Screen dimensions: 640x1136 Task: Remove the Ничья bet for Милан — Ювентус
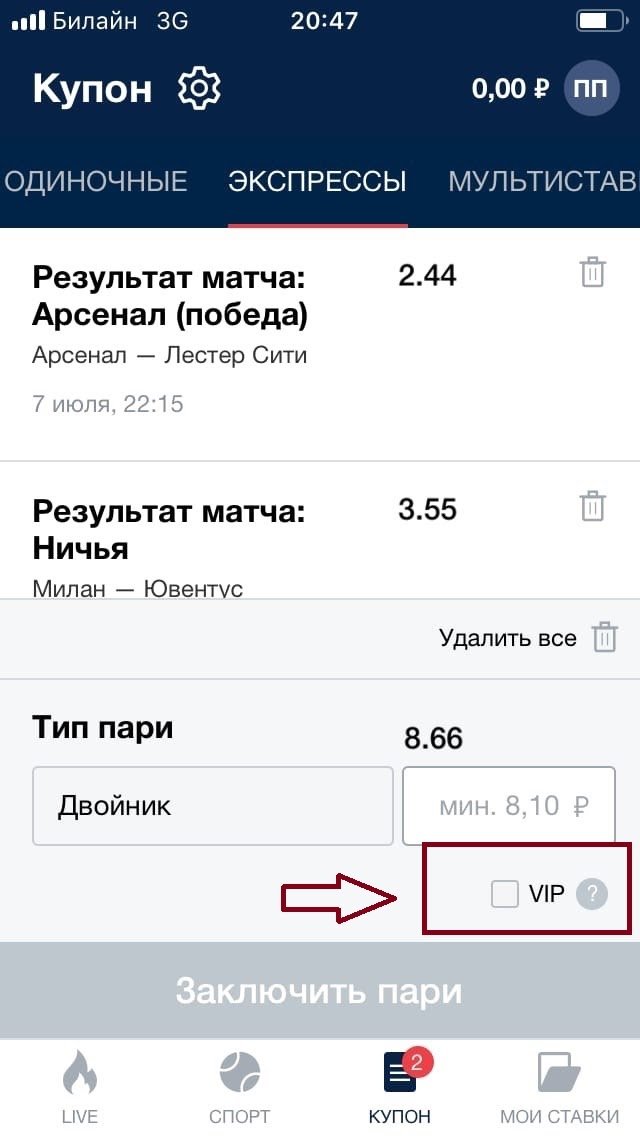[593, 506]
